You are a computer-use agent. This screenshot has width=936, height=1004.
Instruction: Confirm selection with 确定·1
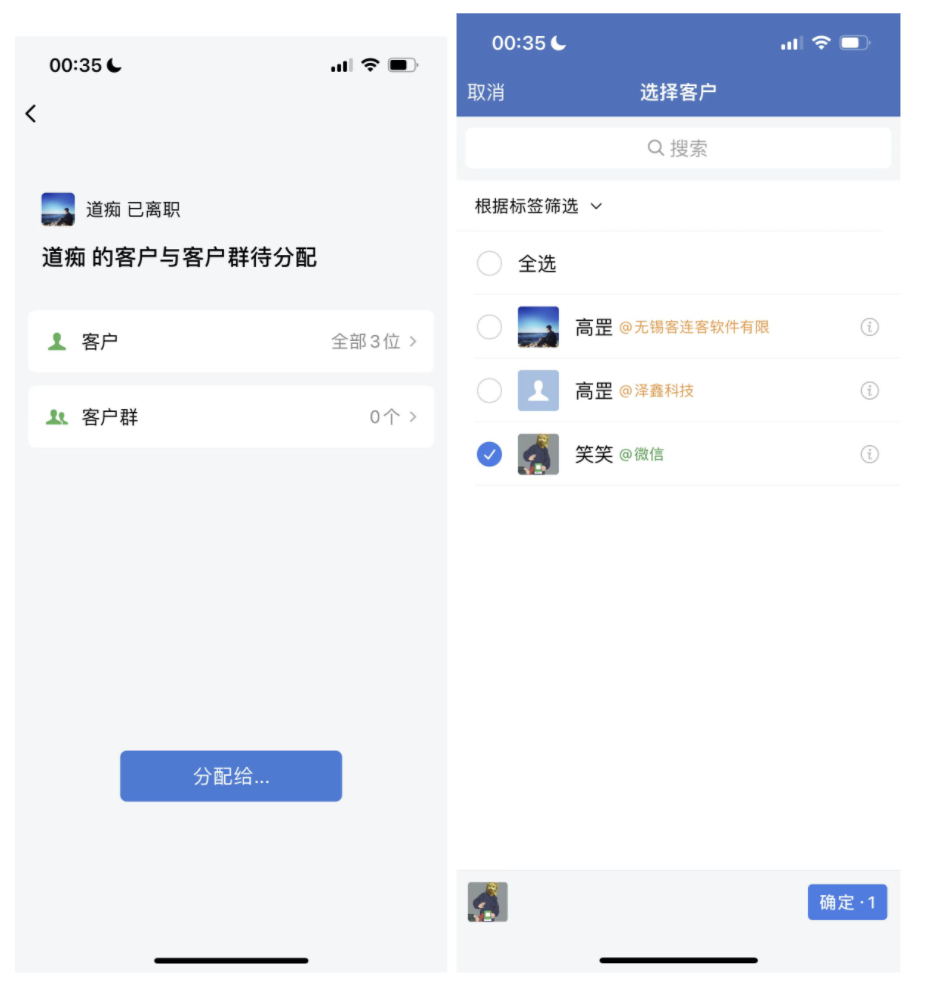tap(847, 903)
